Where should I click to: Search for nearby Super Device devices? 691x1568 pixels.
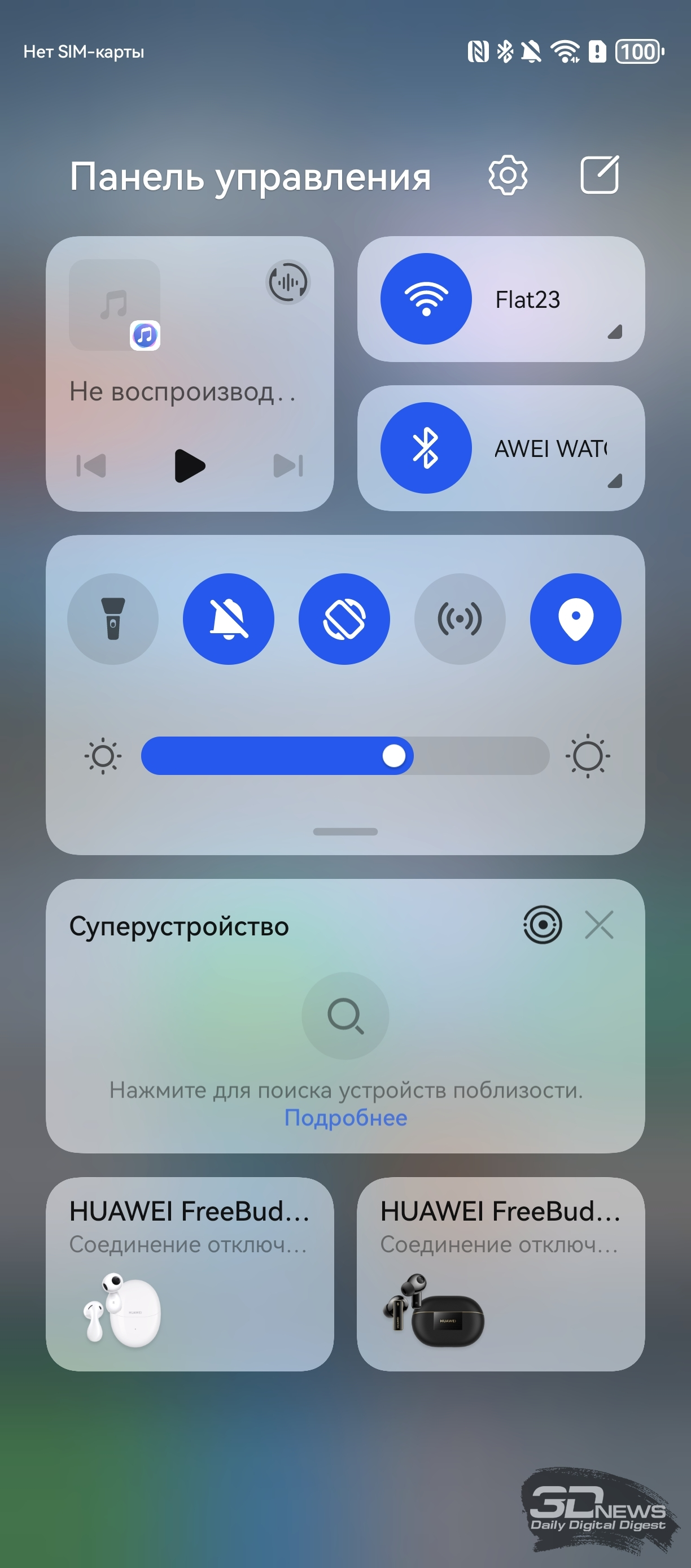click(x=345, y=1016)
